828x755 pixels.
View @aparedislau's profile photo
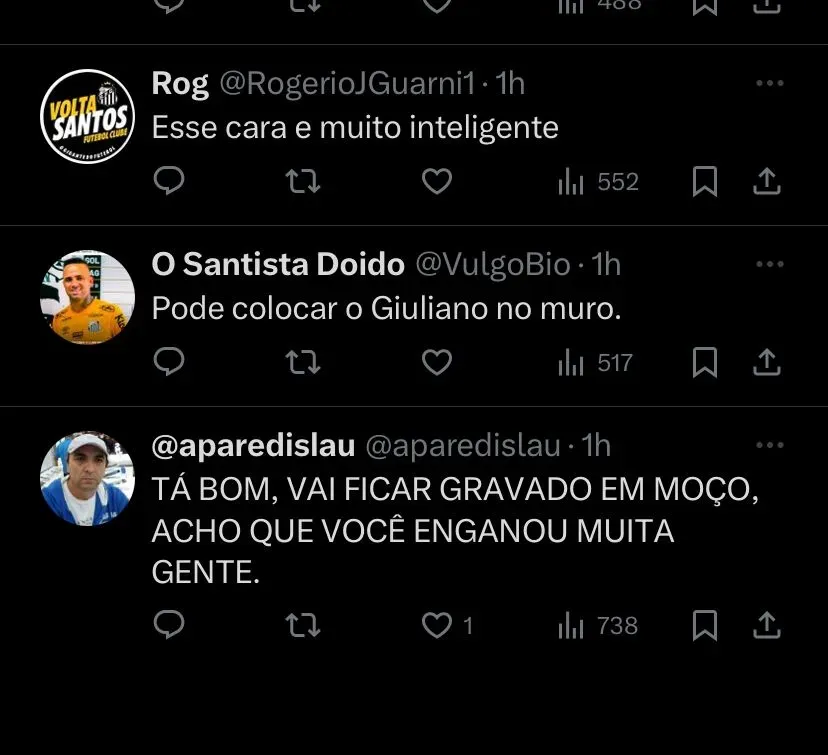pyautogui.click(x=87, y=478)
